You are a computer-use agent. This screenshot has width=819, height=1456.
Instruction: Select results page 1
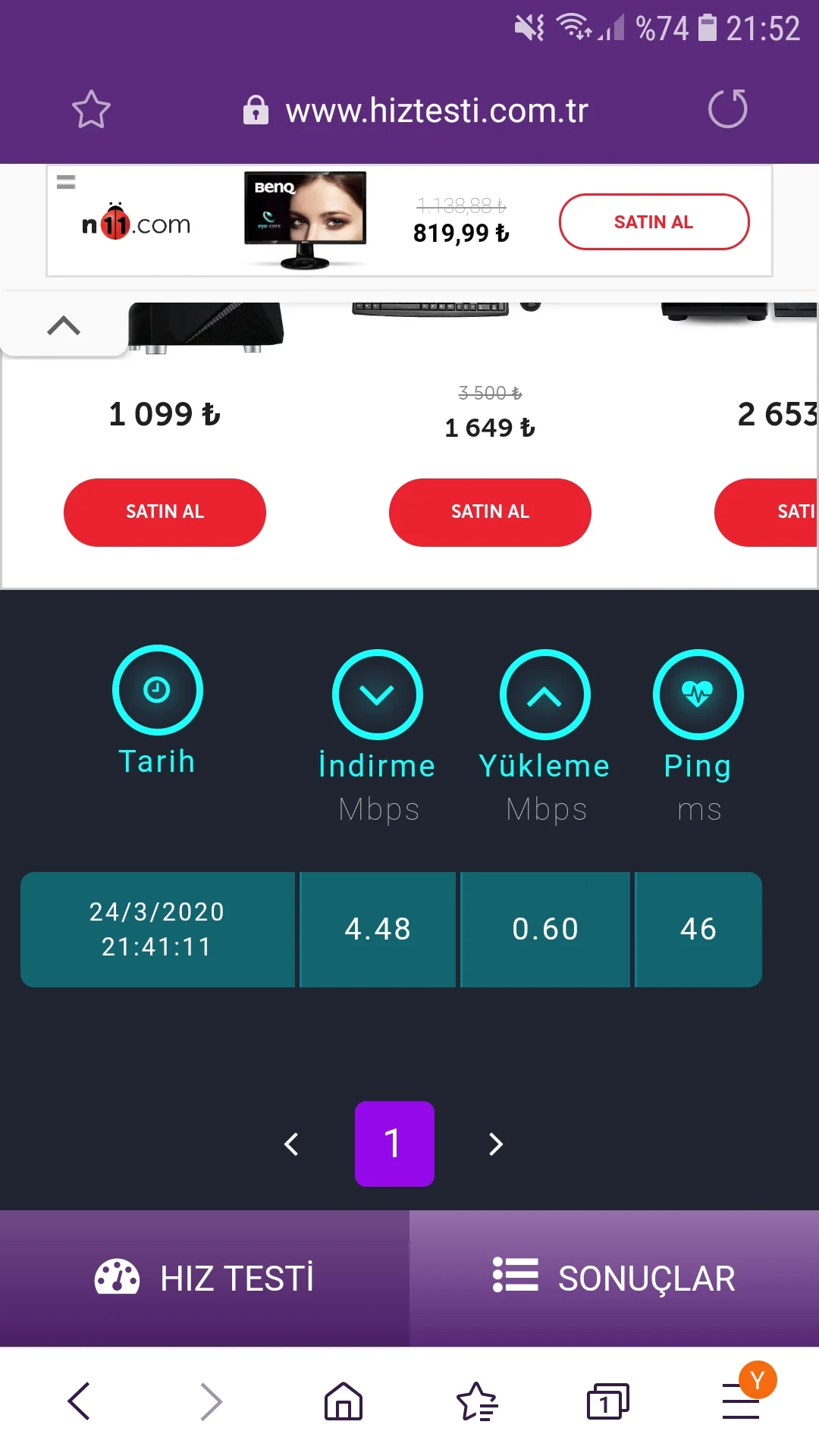(x=394, y=1144)
